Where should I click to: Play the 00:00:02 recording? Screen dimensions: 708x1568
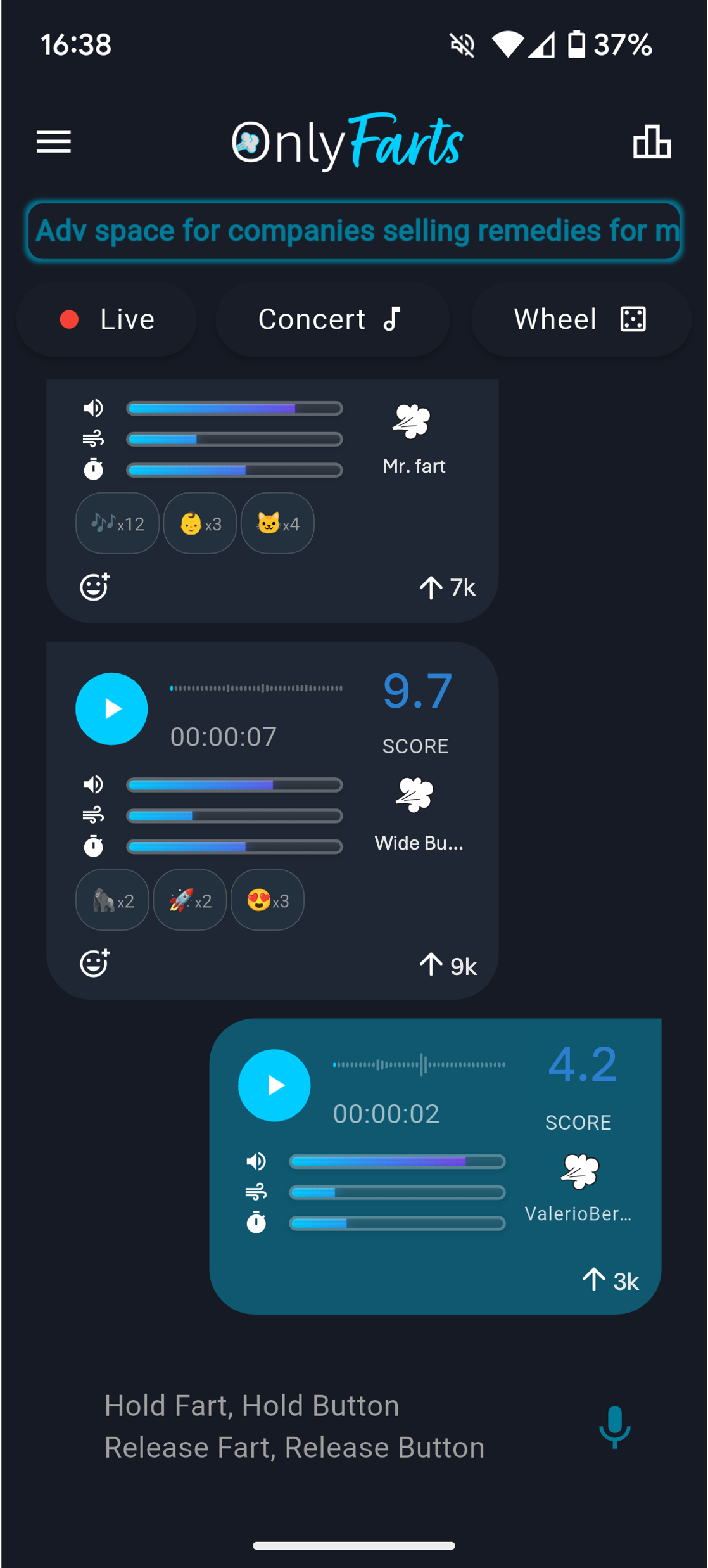tap(274, 1085)
